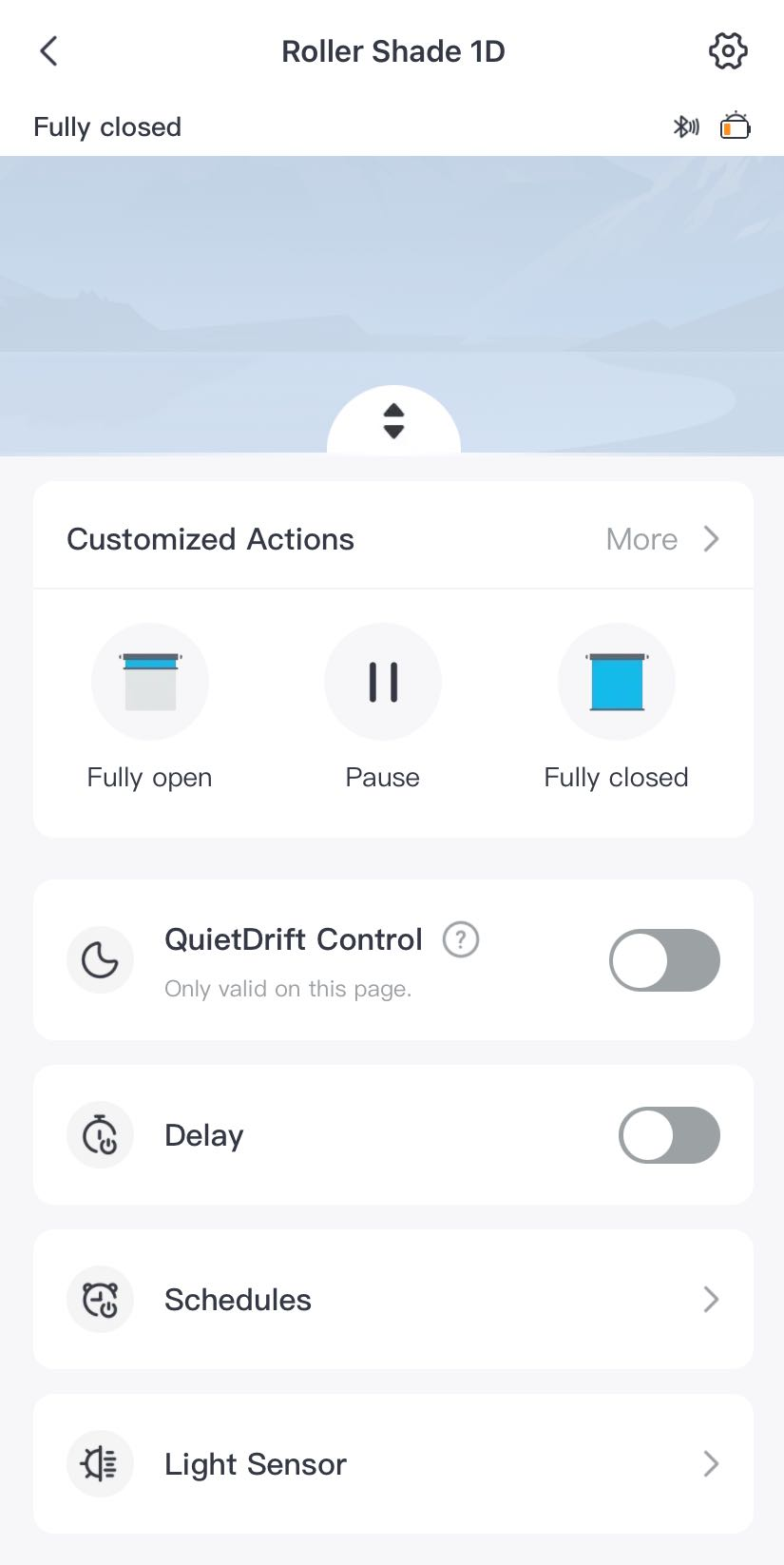
Task: Turn on the Delay toggle
Action: [669, 1135]
